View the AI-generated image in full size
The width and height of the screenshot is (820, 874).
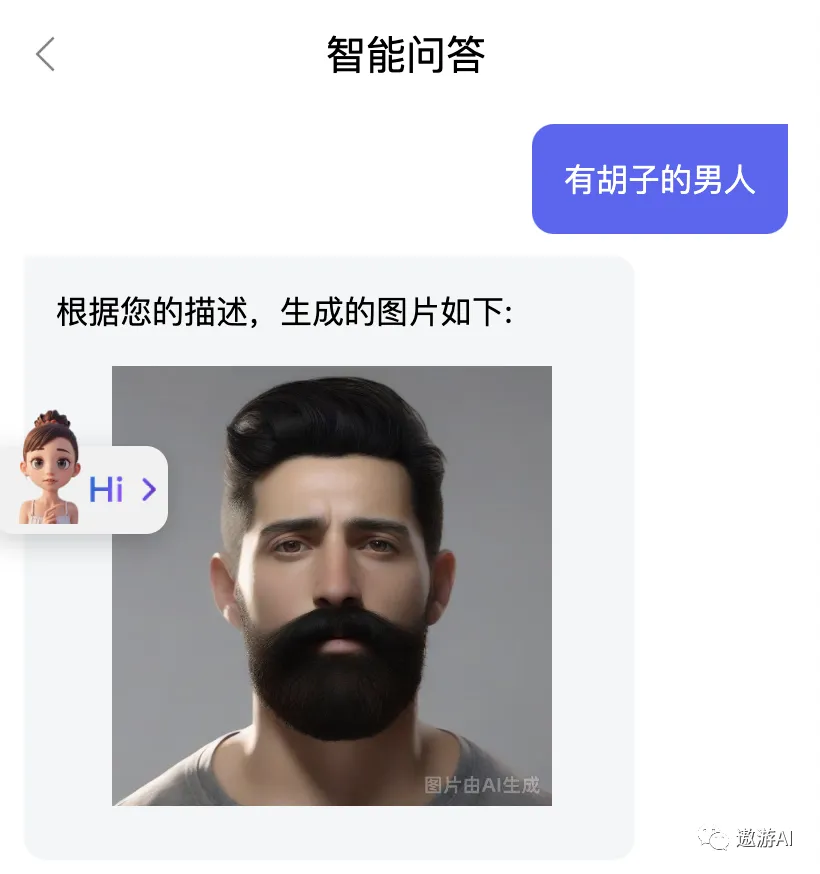[x=332, y=585]
